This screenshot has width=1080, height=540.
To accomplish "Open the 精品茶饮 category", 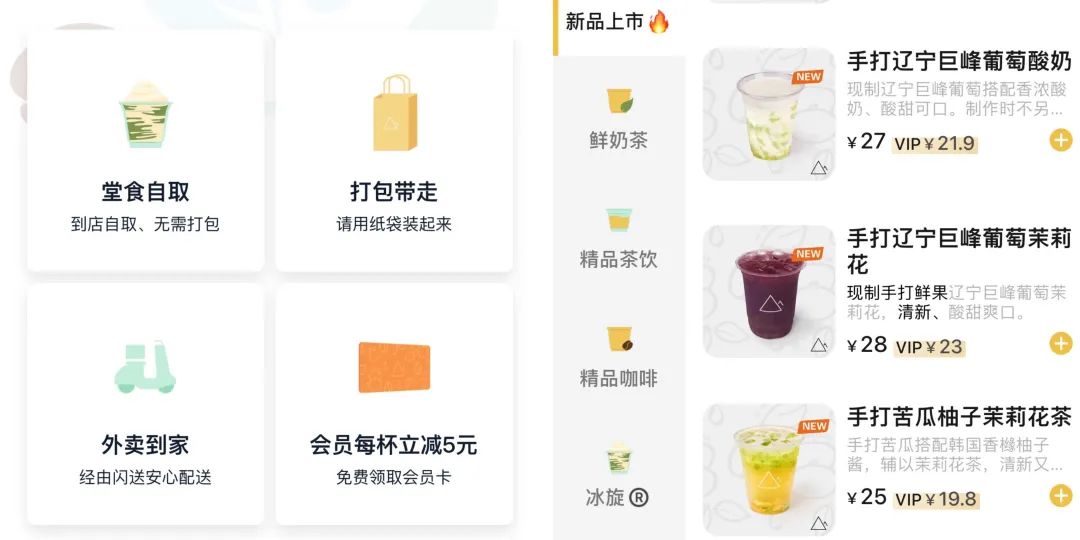I will coord(618,237).
